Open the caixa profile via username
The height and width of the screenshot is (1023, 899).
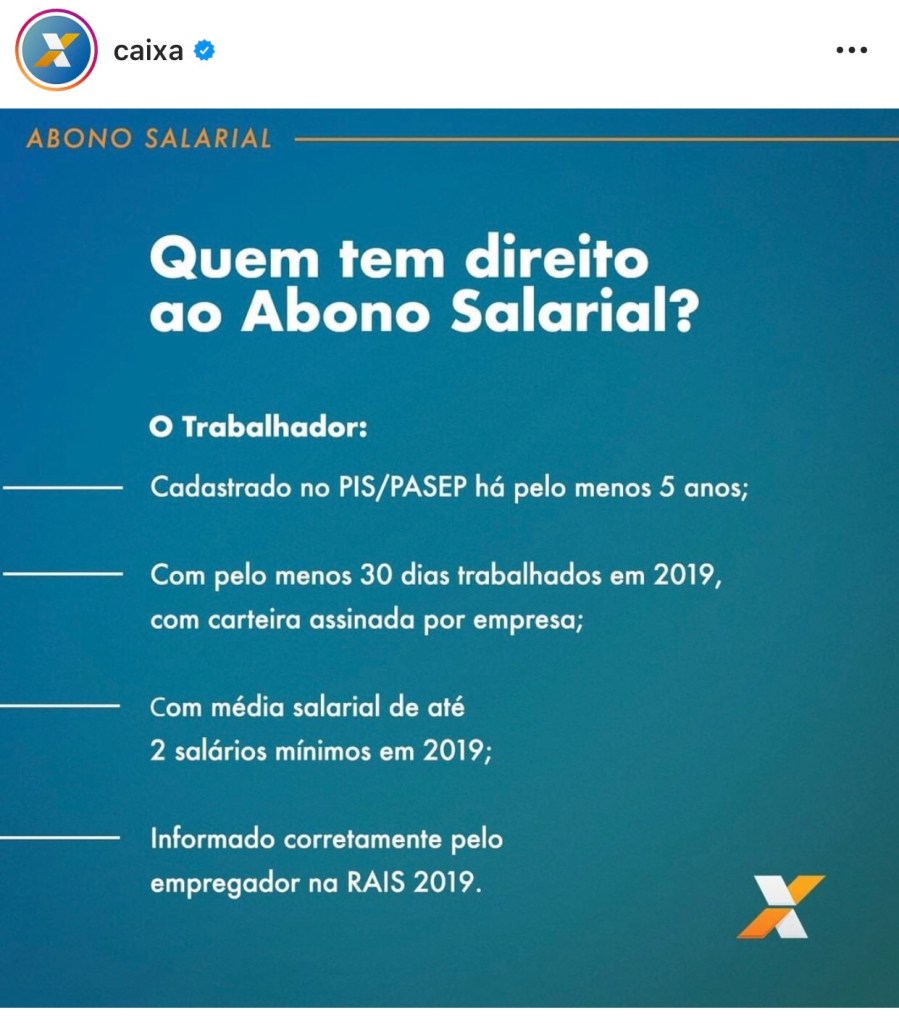click(148, 51)
